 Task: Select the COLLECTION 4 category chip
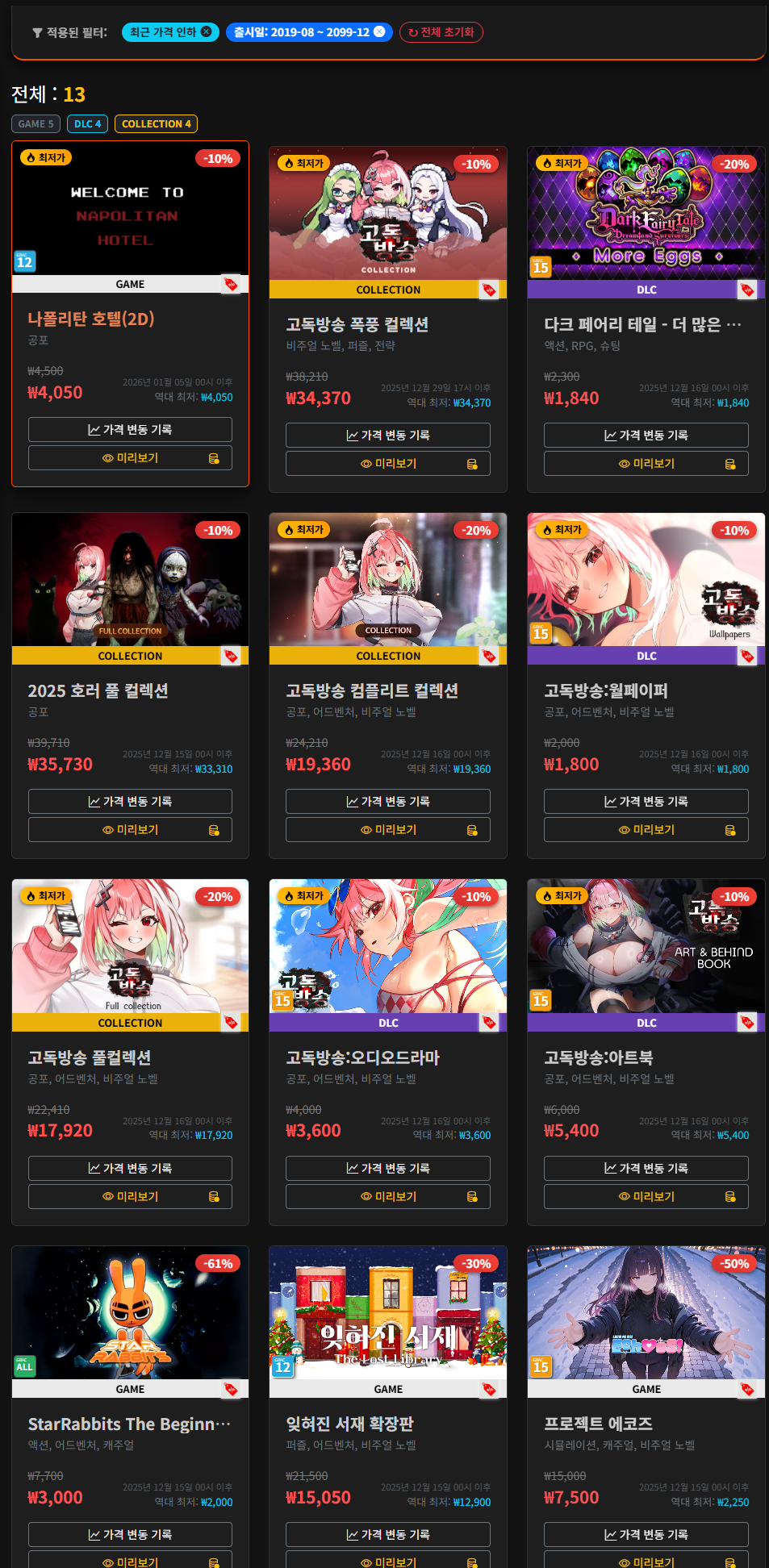pos(156,123)
